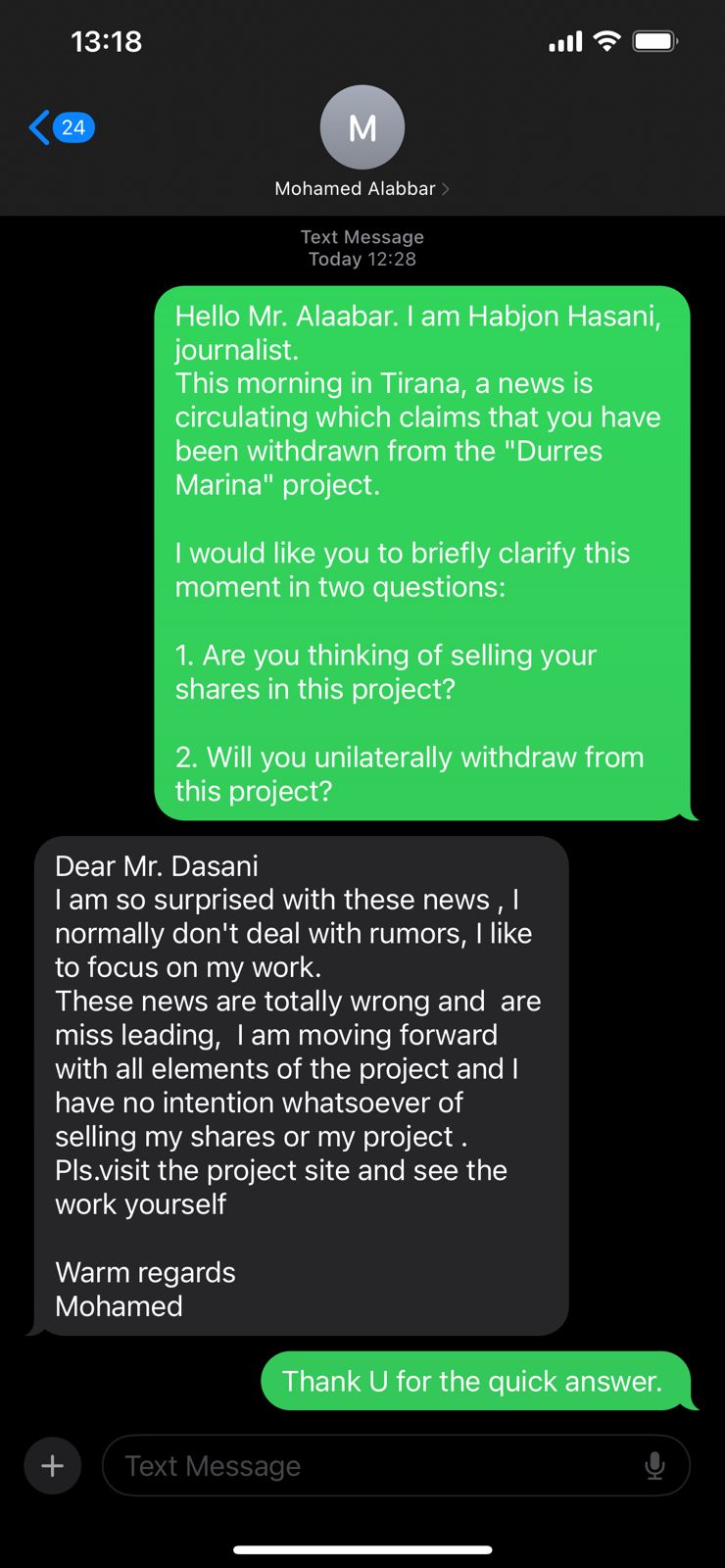Image resolution: width=725 pixels, height=1568 pixels.
Task: Open the plus attachments menu
Action: [x=53, y=1465]
